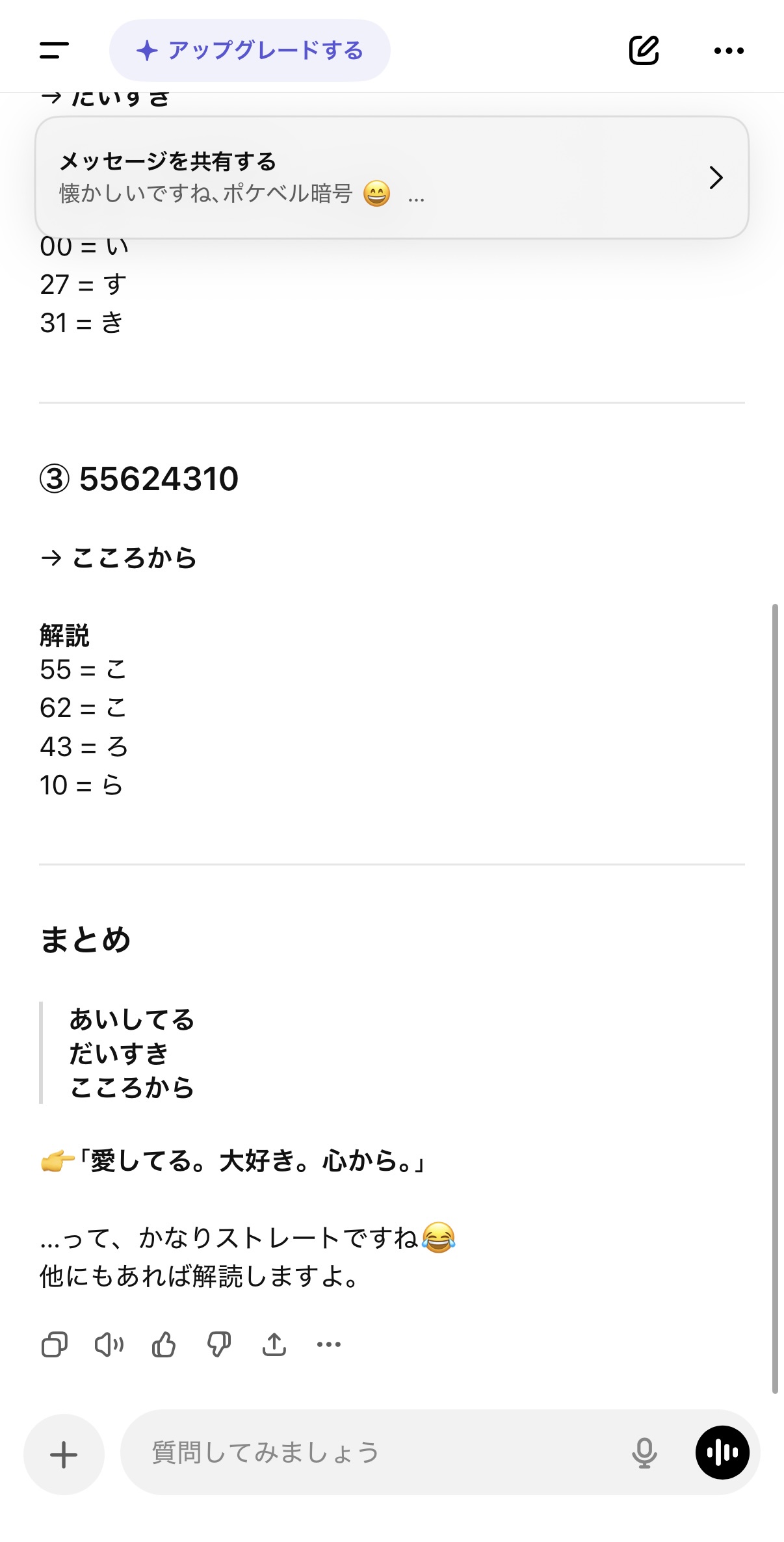
Task: Mark the response with thumbs down
Action: pos(219,1344)
